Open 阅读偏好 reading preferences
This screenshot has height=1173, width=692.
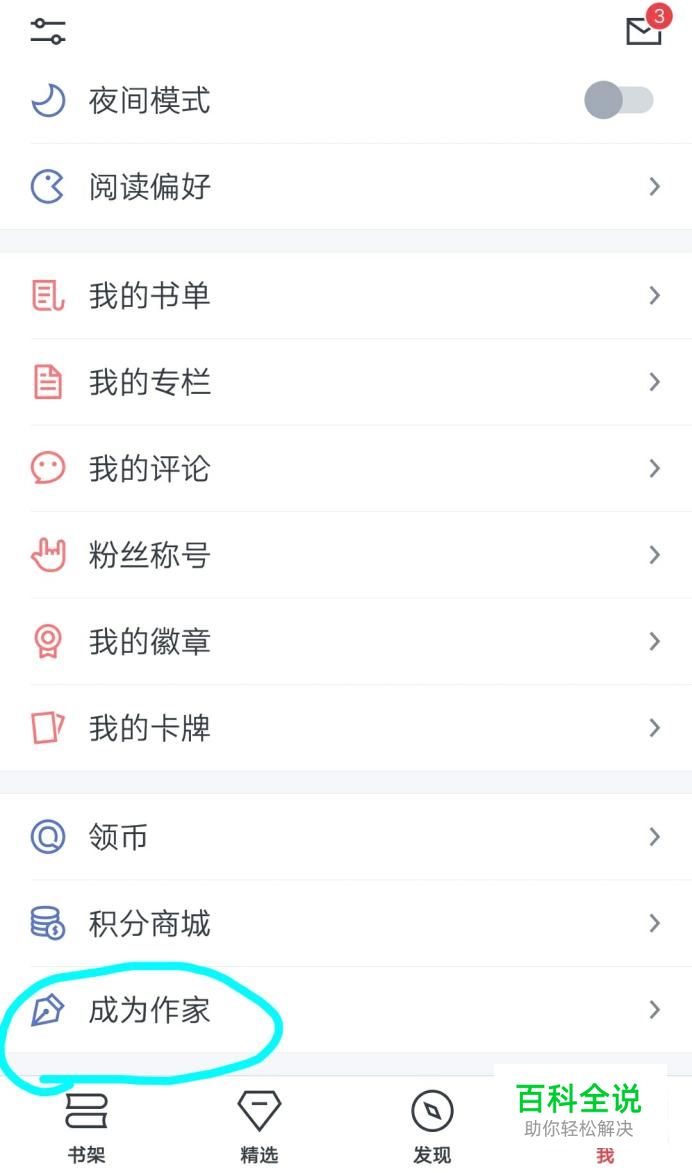click(x=345, y=186)
